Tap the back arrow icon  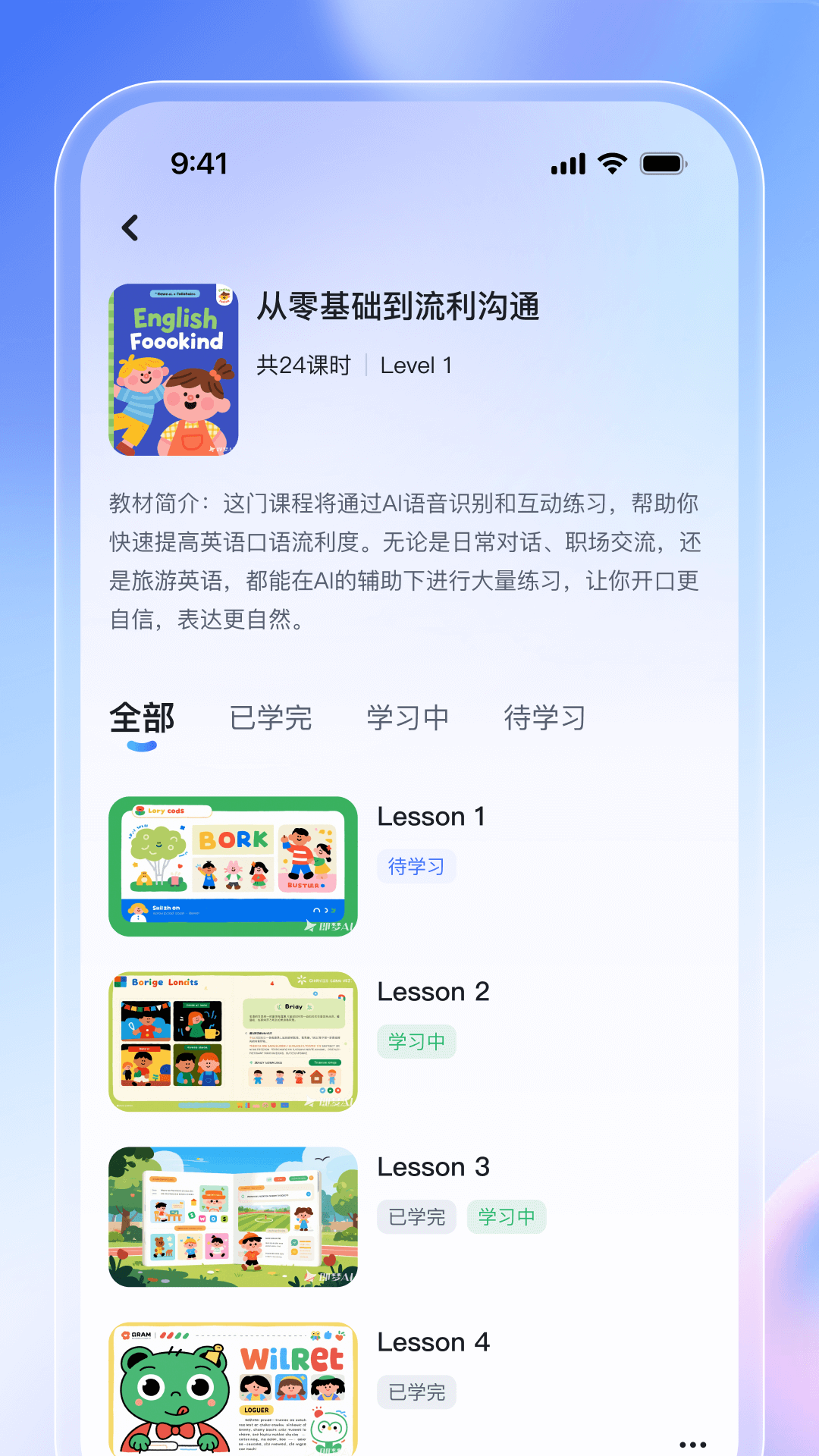click(x=130, y=227)
